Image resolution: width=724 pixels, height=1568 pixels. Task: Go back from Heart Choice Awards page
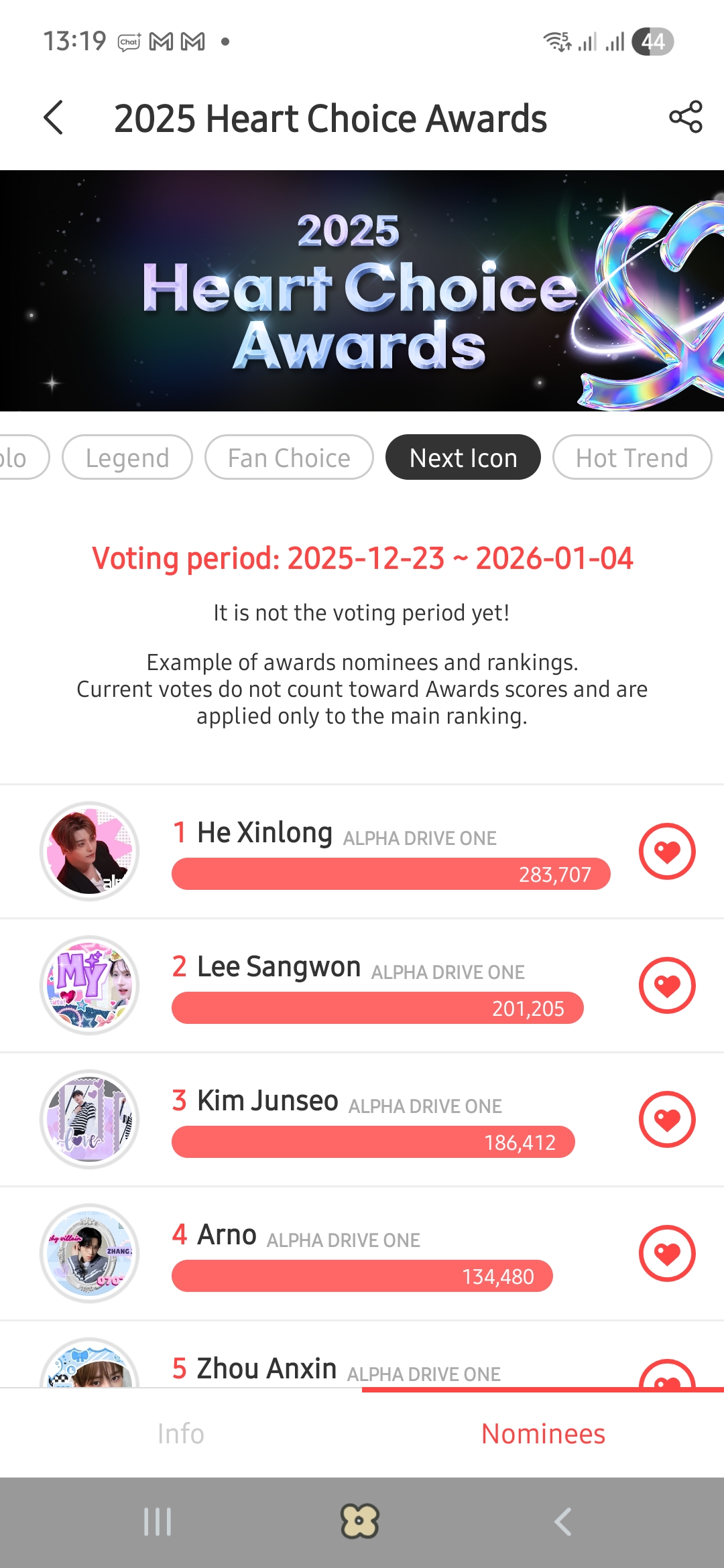point(54,118)
